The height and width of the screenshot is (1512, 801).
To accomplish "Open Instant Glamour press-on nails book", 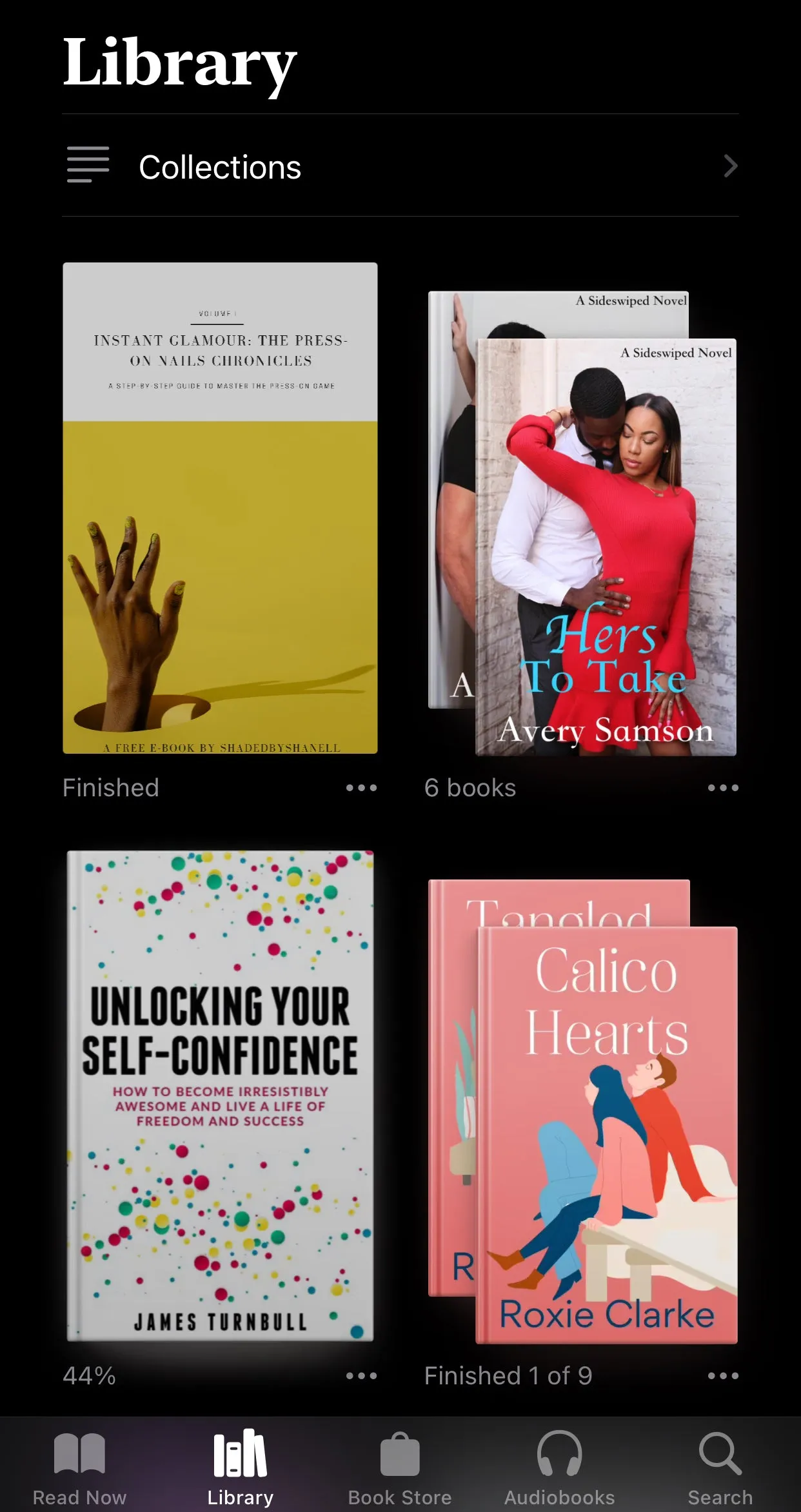I will (x=220, y=508).
